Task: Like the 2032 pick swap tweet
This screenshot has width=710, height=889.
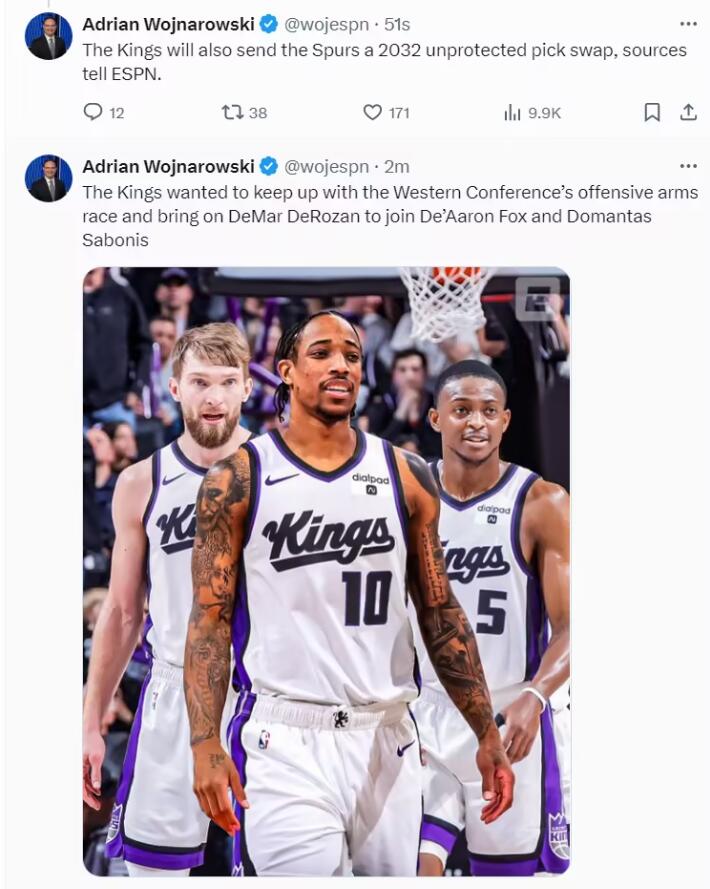Action: (373, 113)
